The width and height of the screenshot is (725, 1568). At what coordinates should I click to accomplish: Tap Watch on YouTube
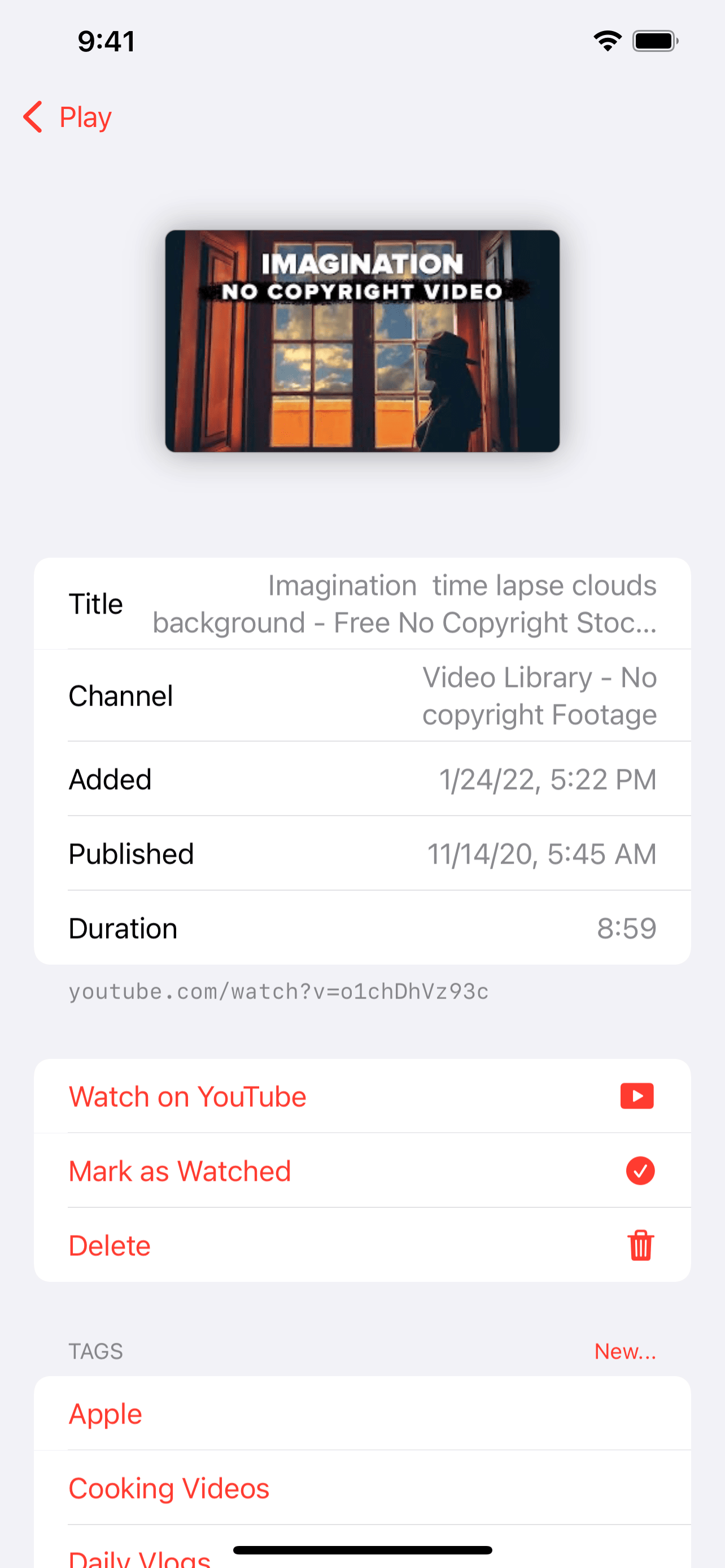362,1096
